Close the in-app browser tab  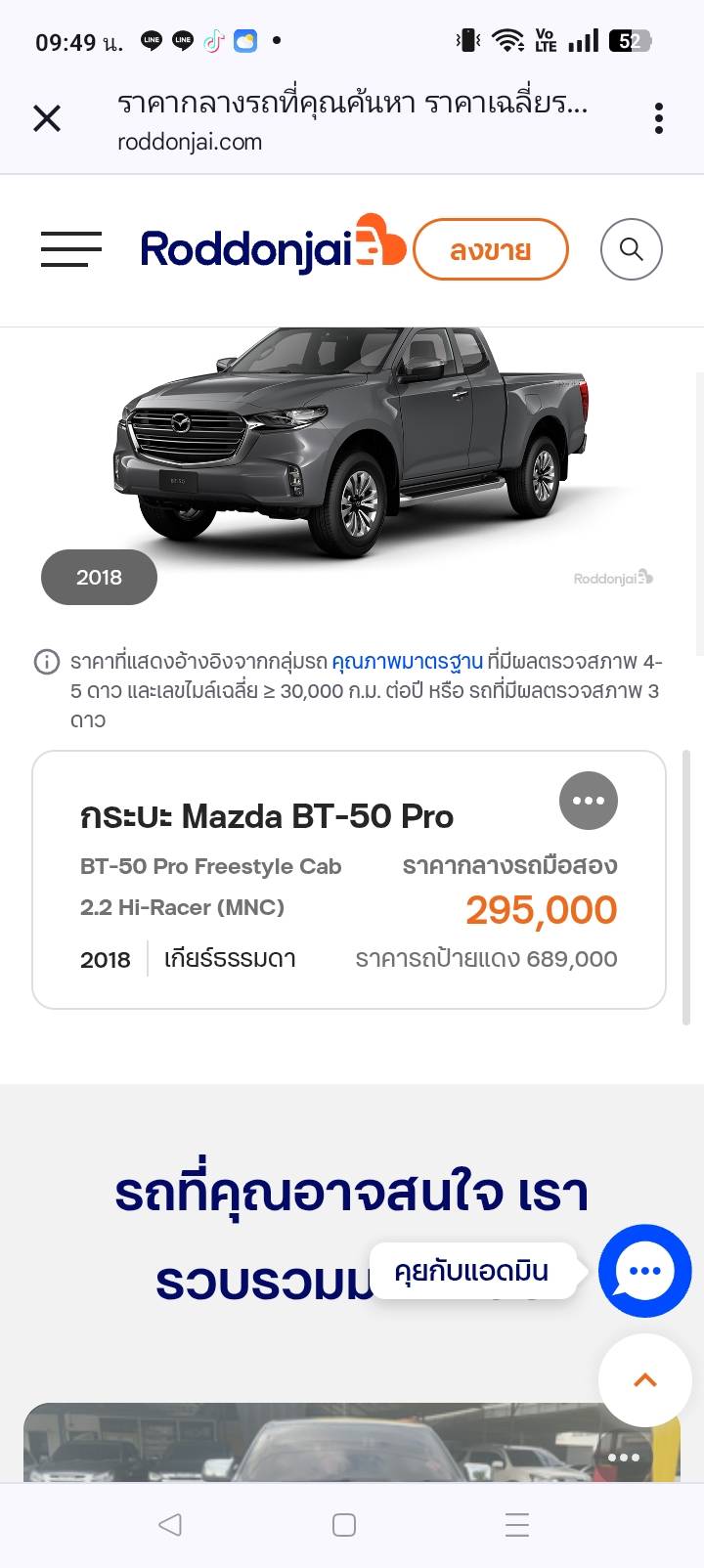pyautogui.click(x=47, y=118)
